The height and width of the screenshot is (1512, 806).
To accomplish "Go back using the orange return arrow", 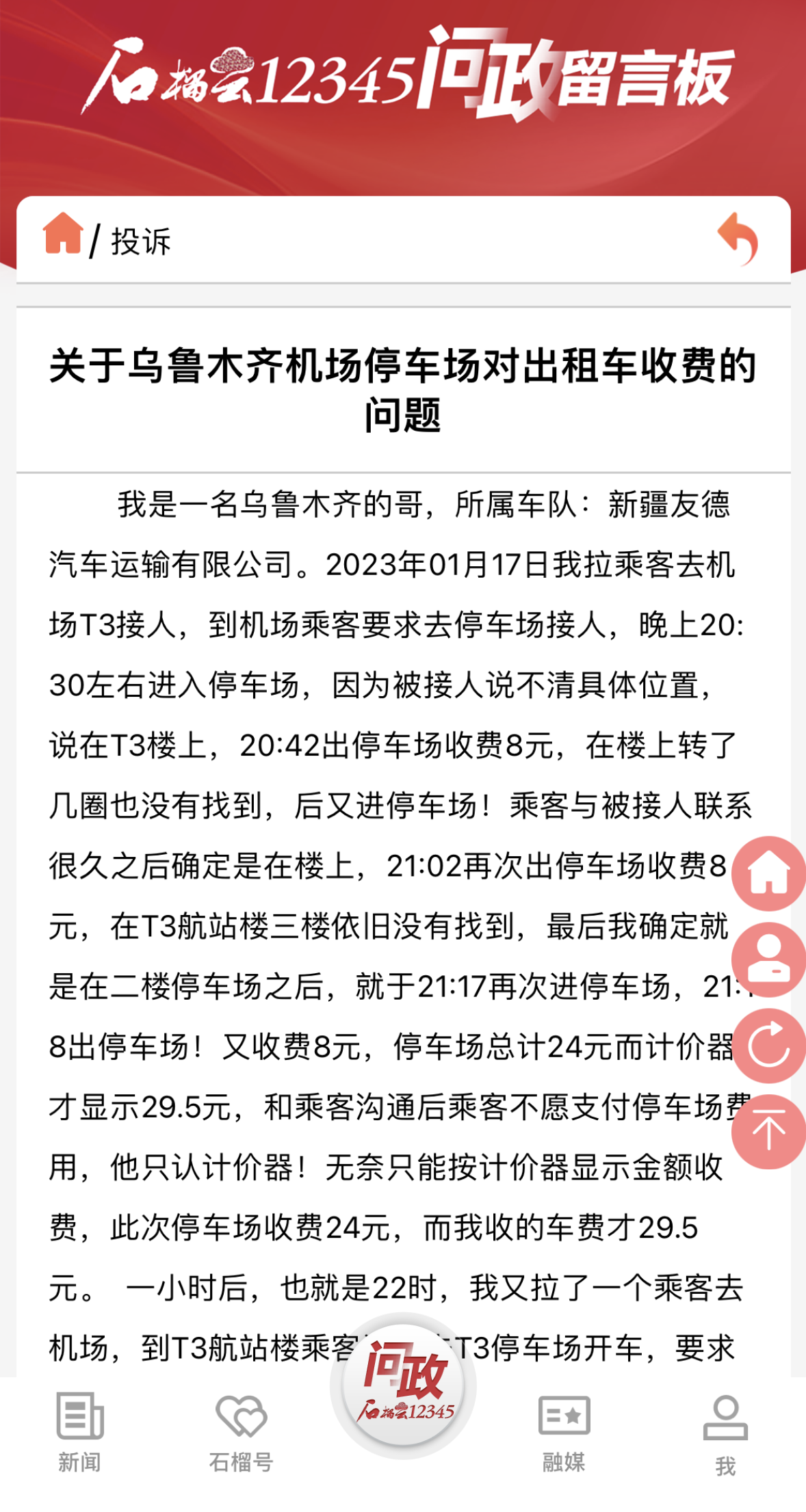I will 738,239.
